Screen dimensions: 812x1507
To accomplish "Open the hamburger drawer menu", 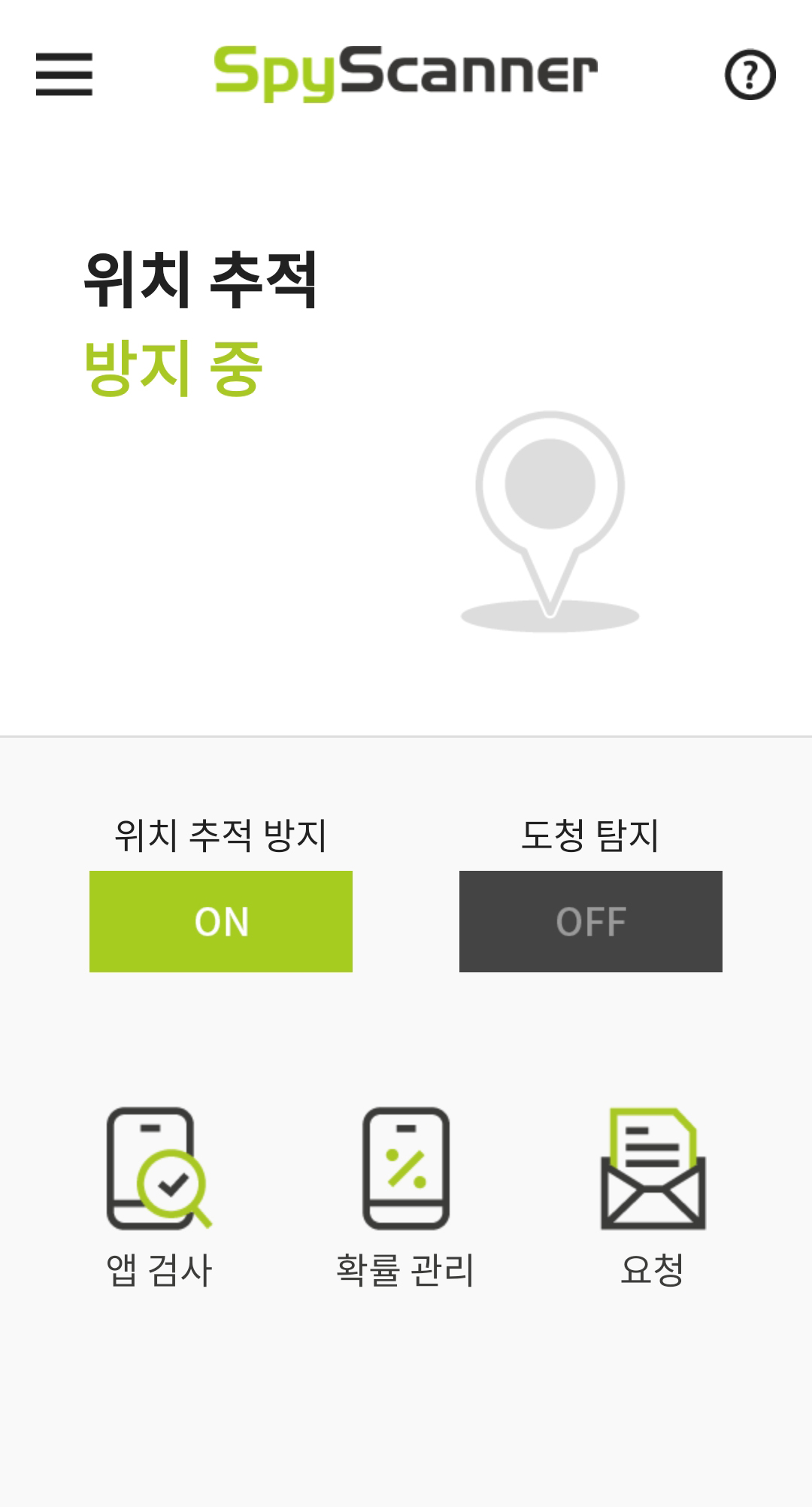I will (x=64, y=74).
